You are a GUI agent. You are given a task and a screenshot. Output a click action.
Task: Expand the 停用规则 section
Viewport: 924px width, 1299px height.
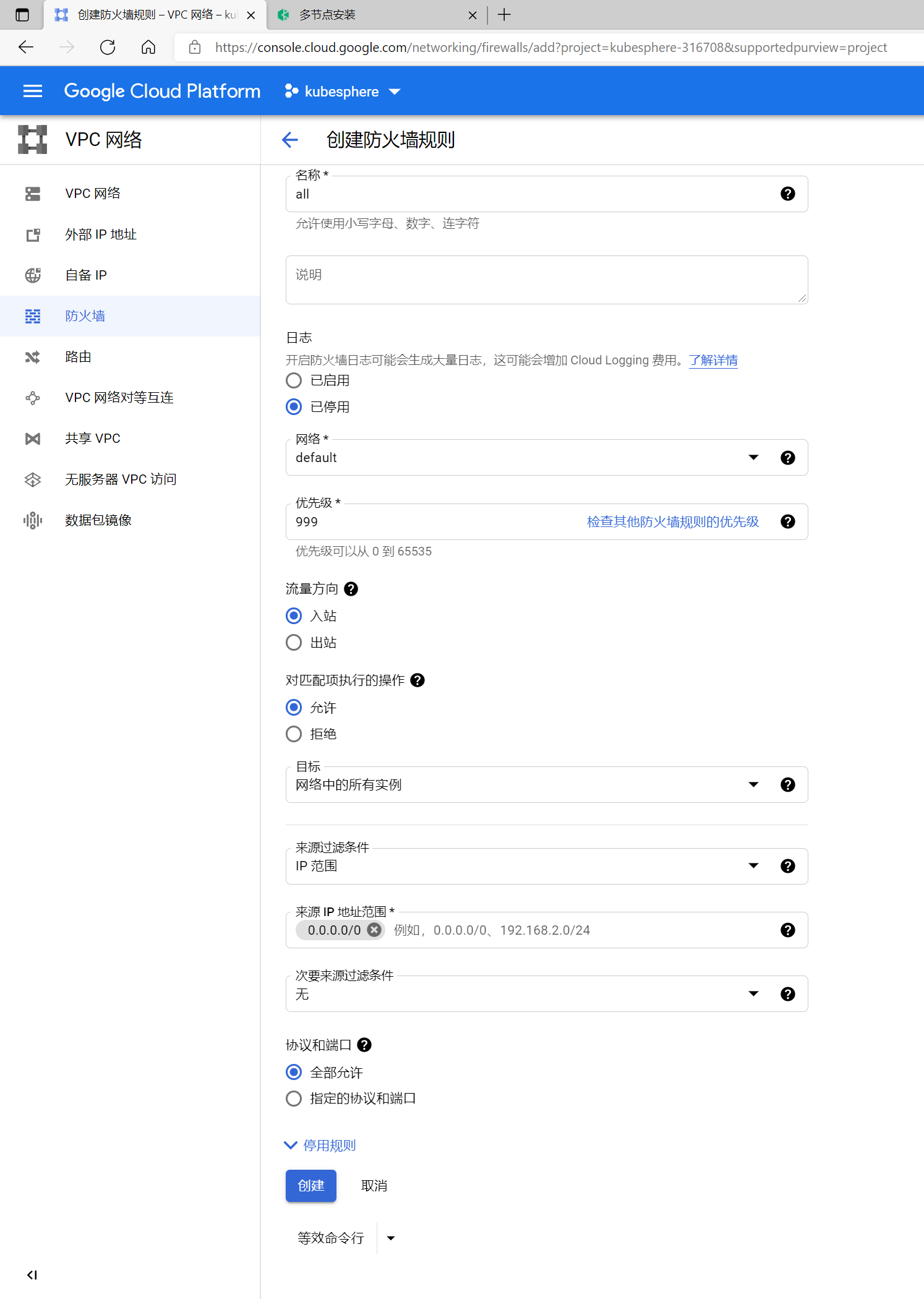point(320,1145)
